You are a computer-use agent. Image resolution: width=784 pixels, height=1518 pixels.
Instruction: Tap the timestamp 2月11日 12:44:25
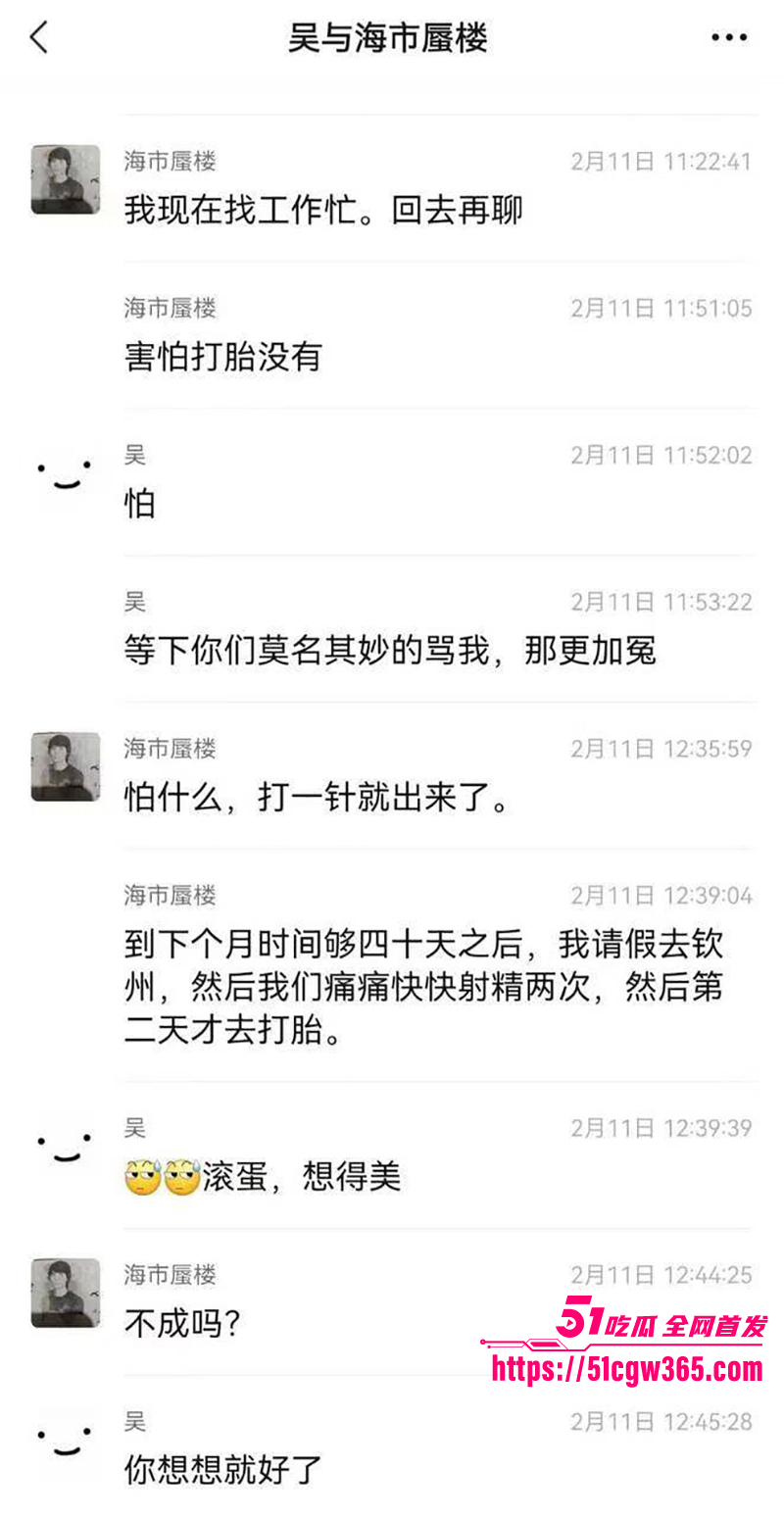click(x=661, y=1275)
